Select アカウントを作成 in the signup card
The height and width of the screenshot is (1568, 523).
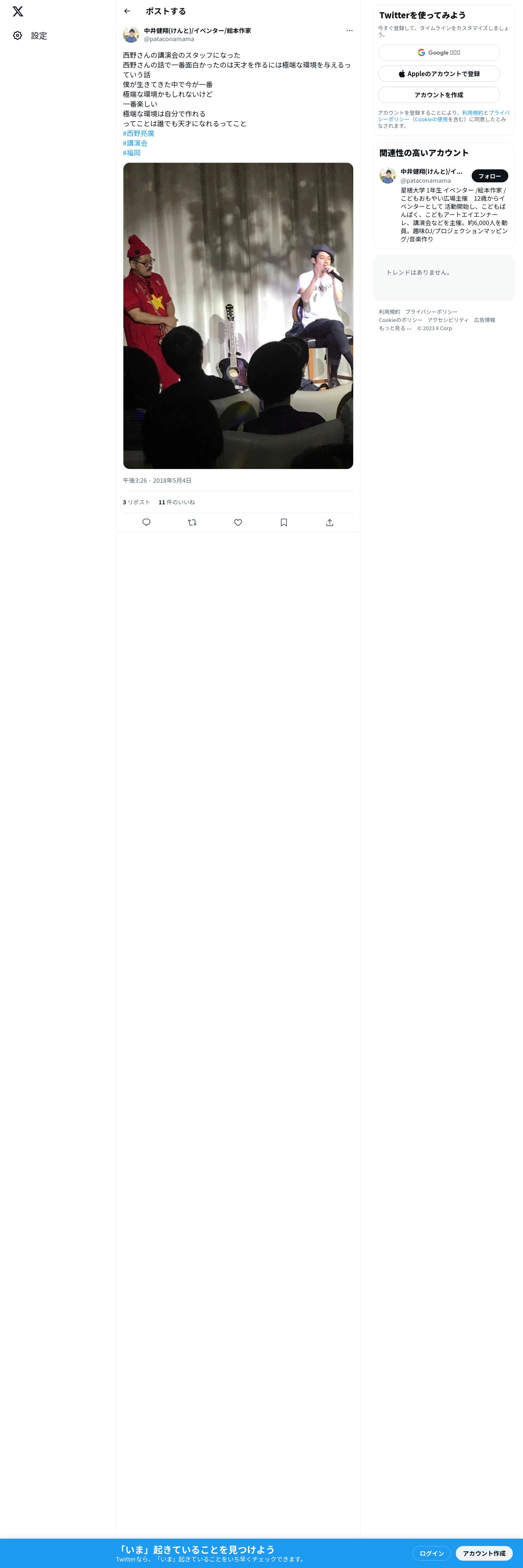[x=439, y=95]
